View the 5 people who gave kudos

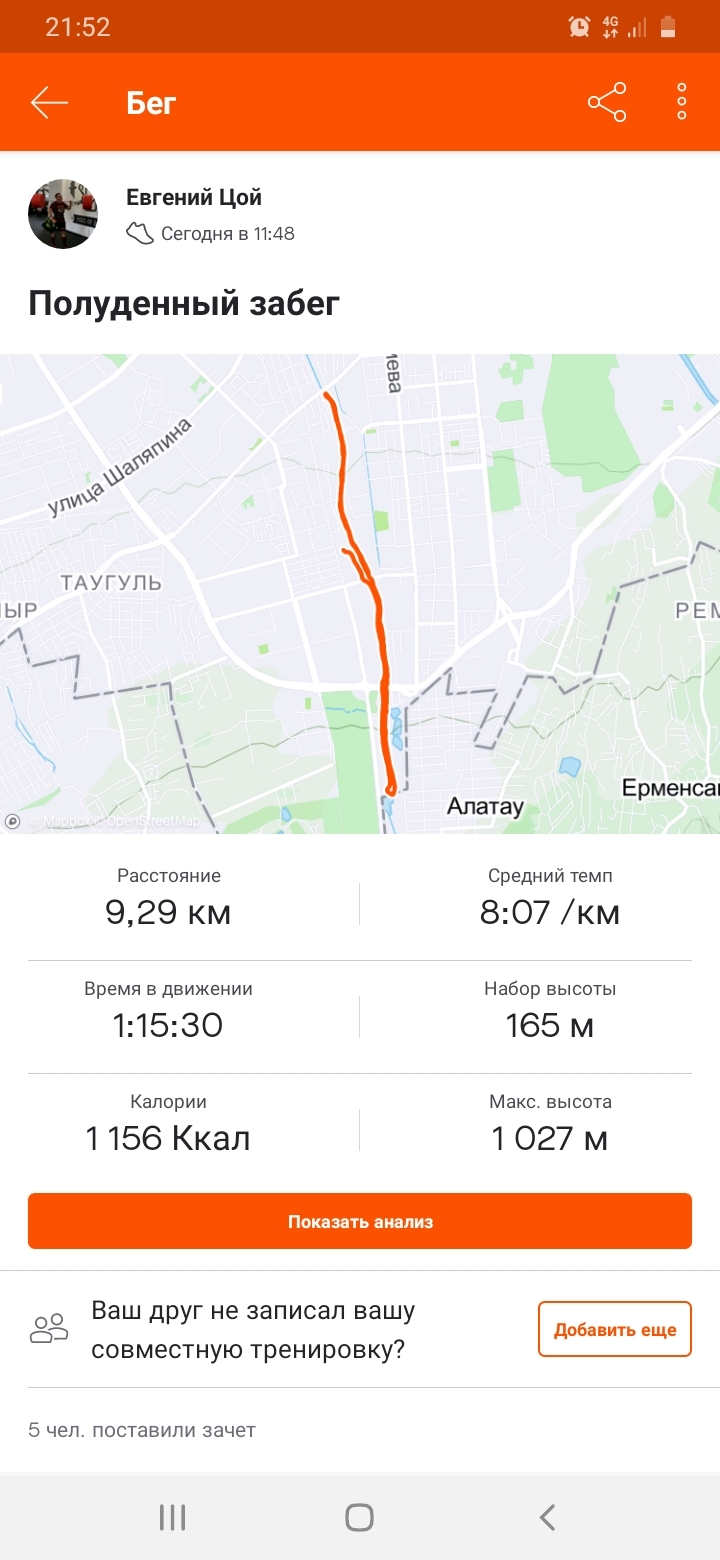(142, 1430)
